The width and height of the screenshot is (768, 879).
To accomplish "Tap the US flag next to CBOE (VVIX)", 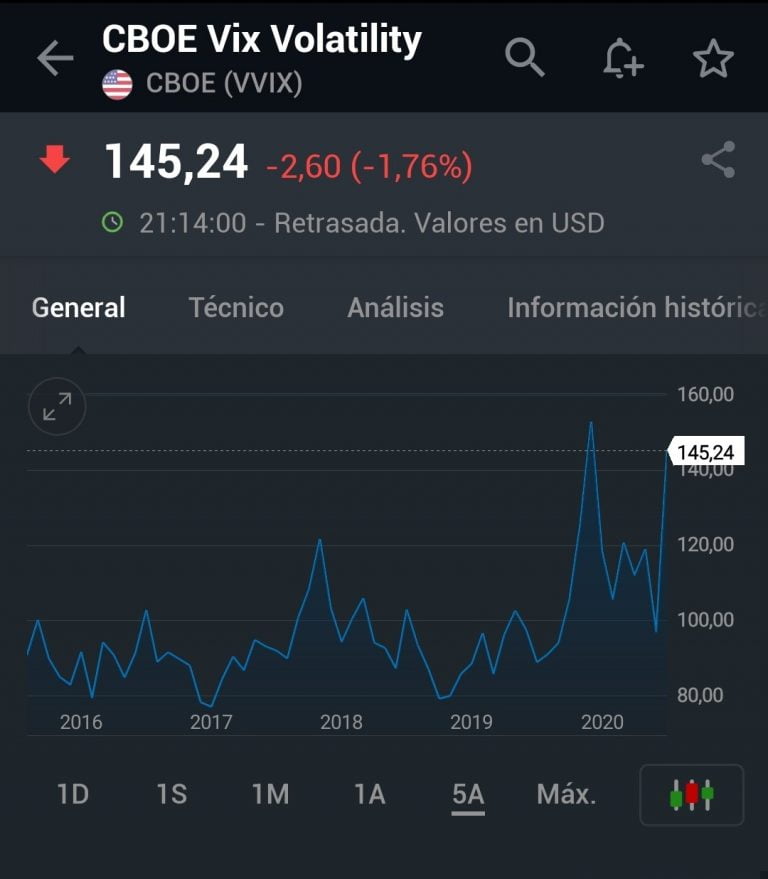I will (x=118, y=83).
